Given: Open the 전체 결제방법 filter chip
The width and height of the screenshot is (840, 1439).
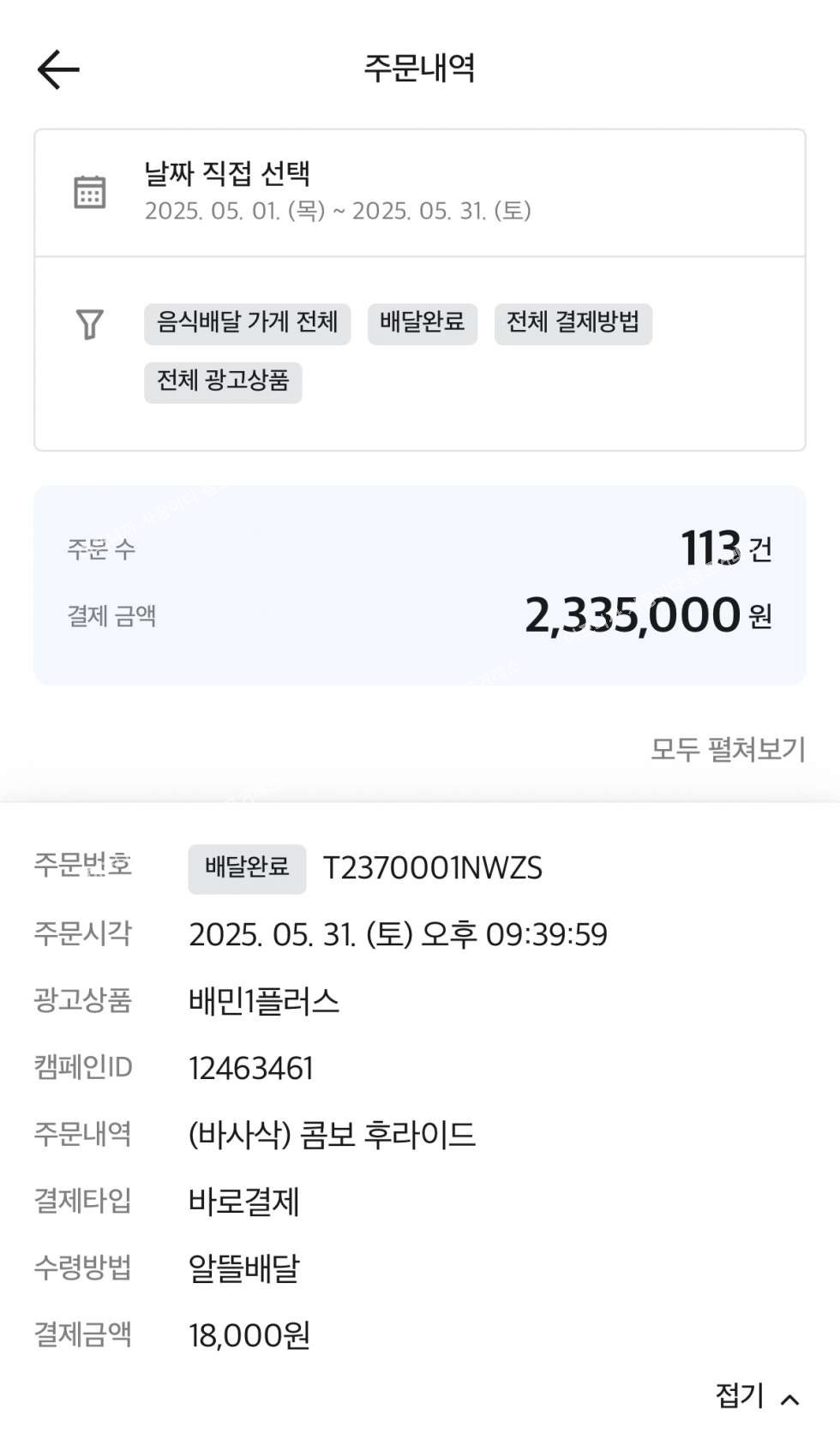Looking at the screenshot, I should coord(573,323).
